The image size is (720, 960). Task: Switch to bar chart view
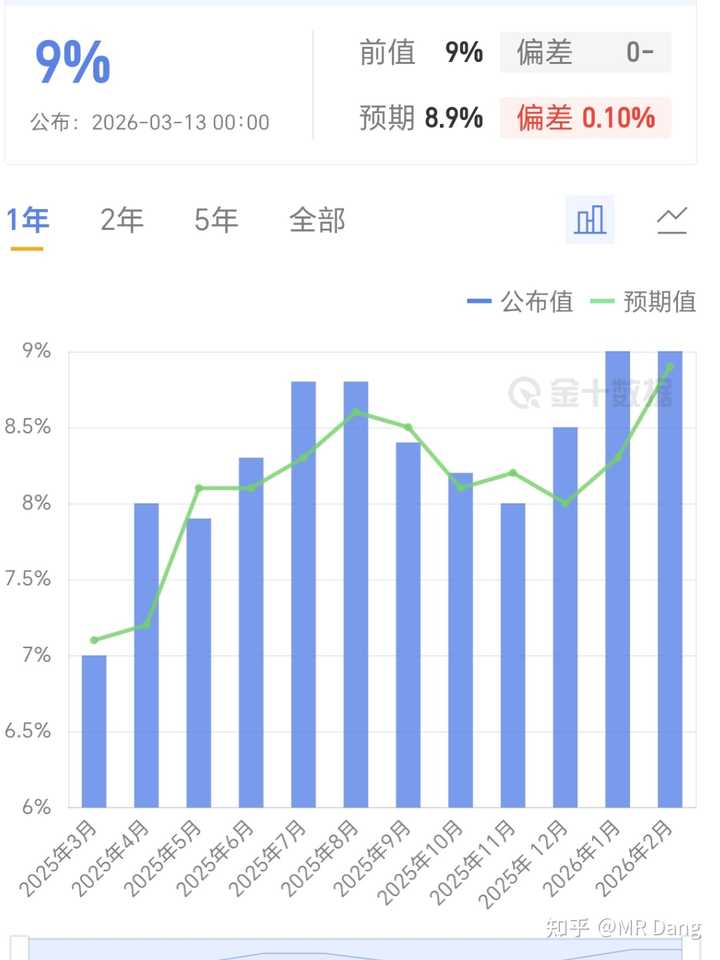tap(590, 219)
